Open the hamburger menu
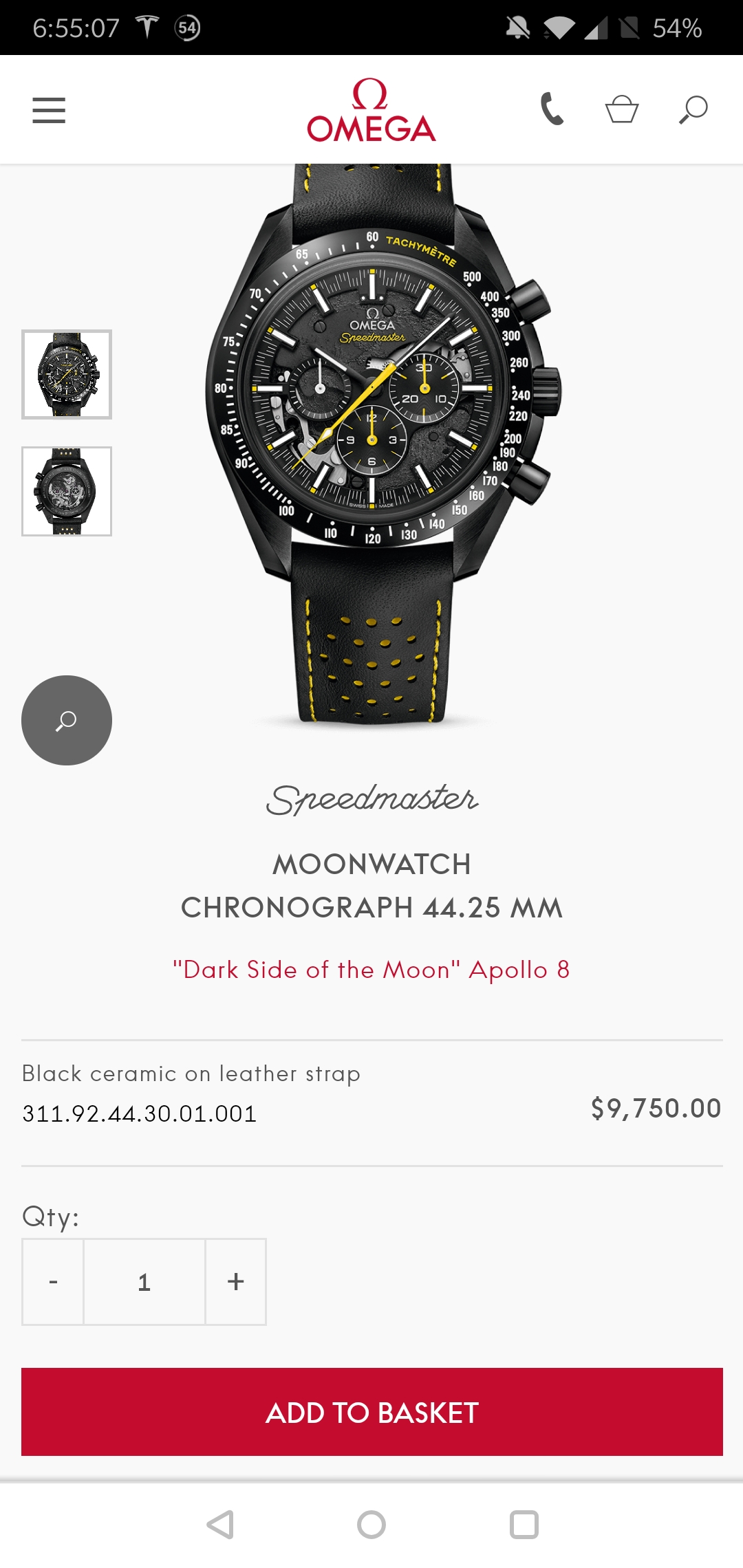Viewport: 743px width, 1568px height. tap(49, 110)
